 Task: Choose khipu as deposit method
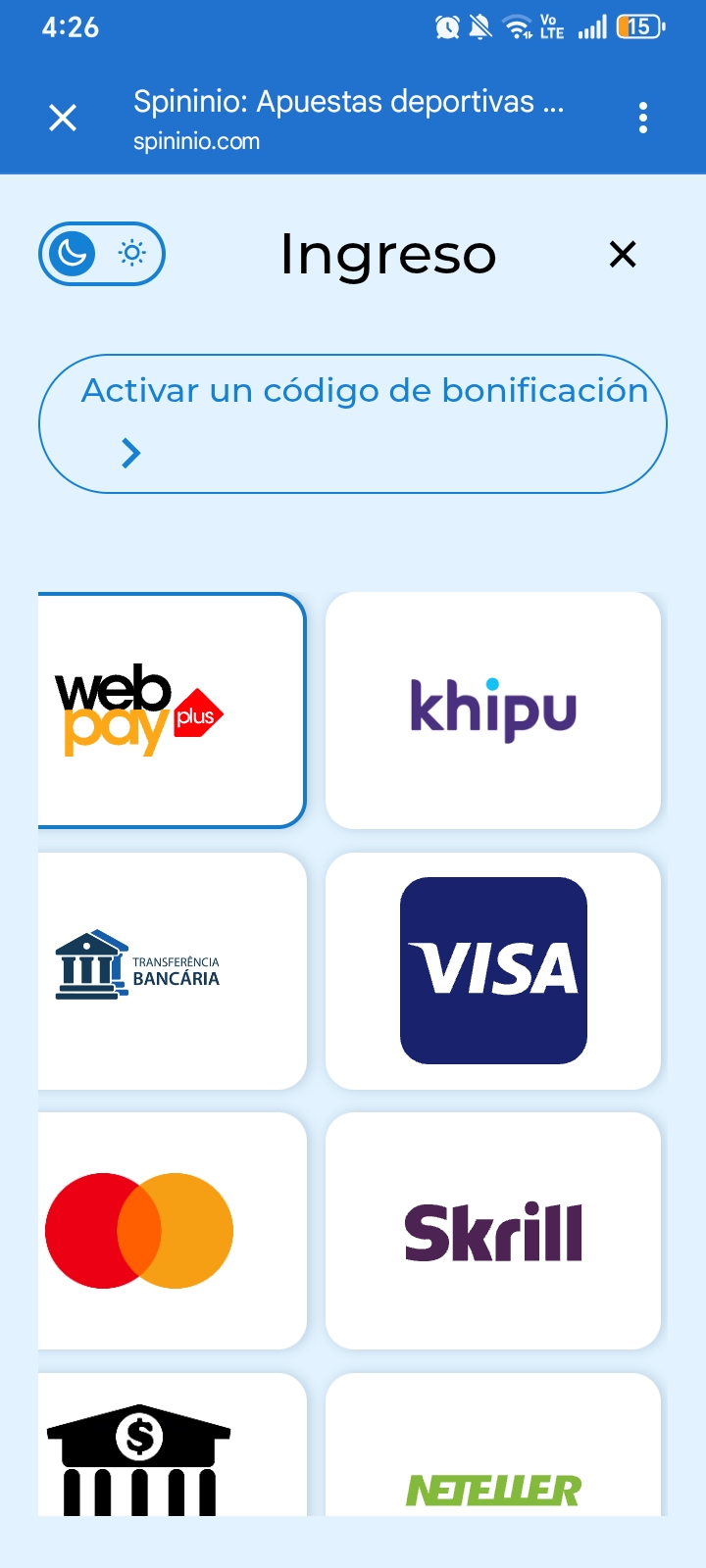pyautogui.click(x=493, y=710)
